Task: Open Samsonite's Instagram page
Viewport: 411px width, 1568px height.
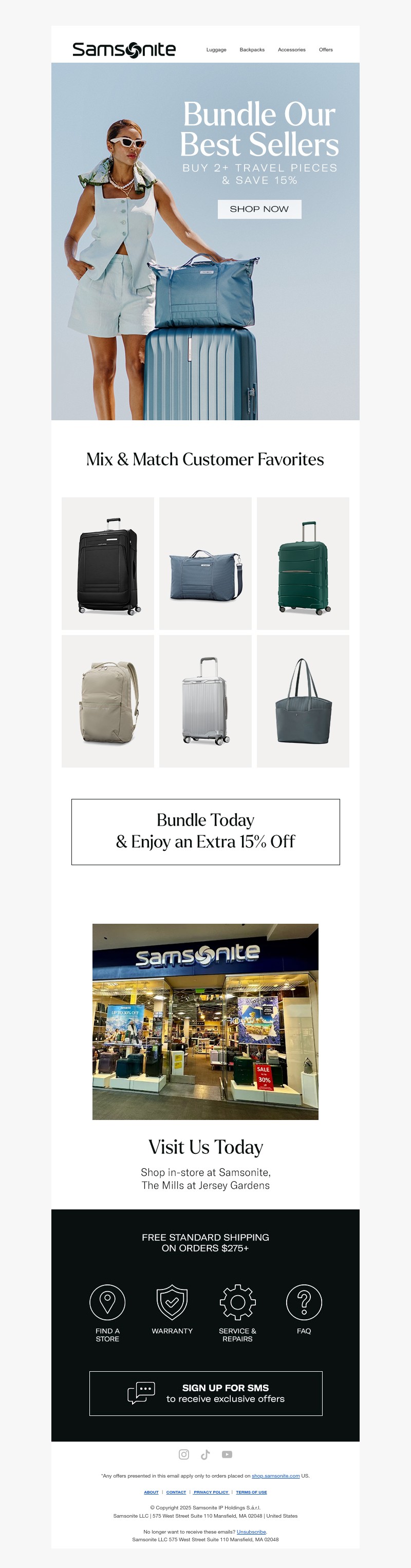Action: point(184,1454)
